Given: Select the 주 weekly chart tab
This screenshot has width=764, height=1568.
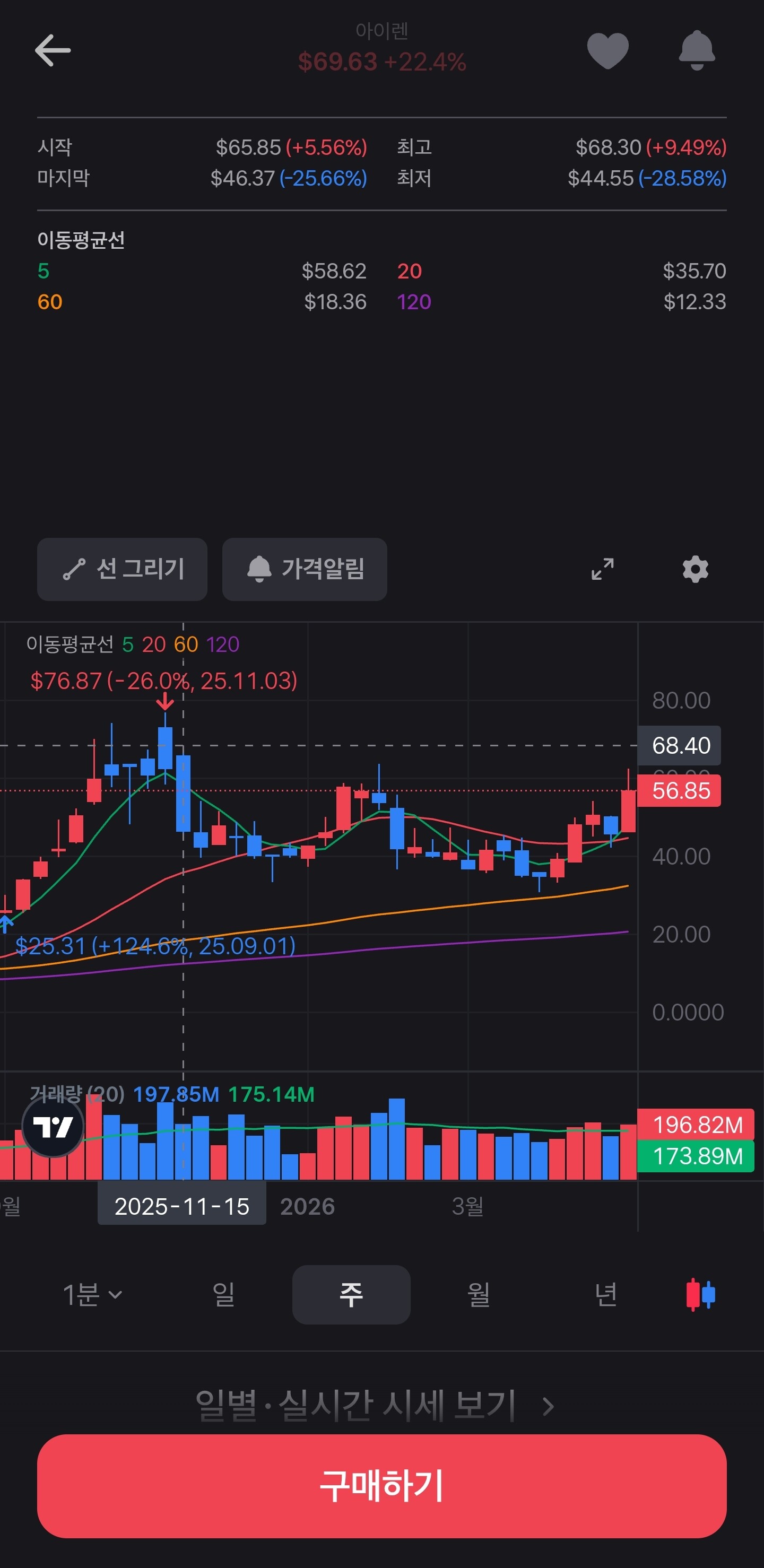Looking at the screenshot, I should click(x=351, y=1295).
